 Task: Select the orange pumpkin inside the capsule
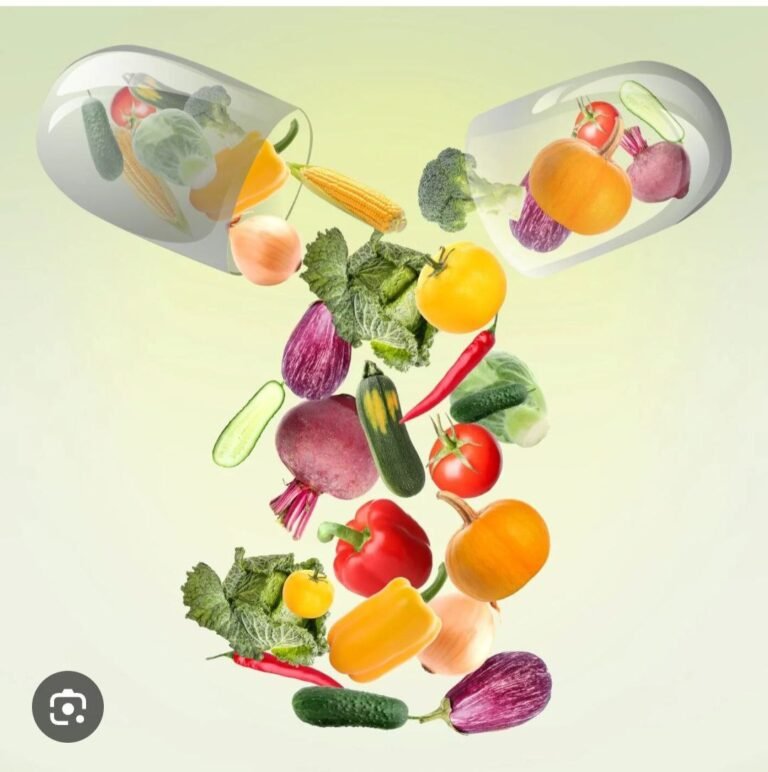click(x=578, y=185)
